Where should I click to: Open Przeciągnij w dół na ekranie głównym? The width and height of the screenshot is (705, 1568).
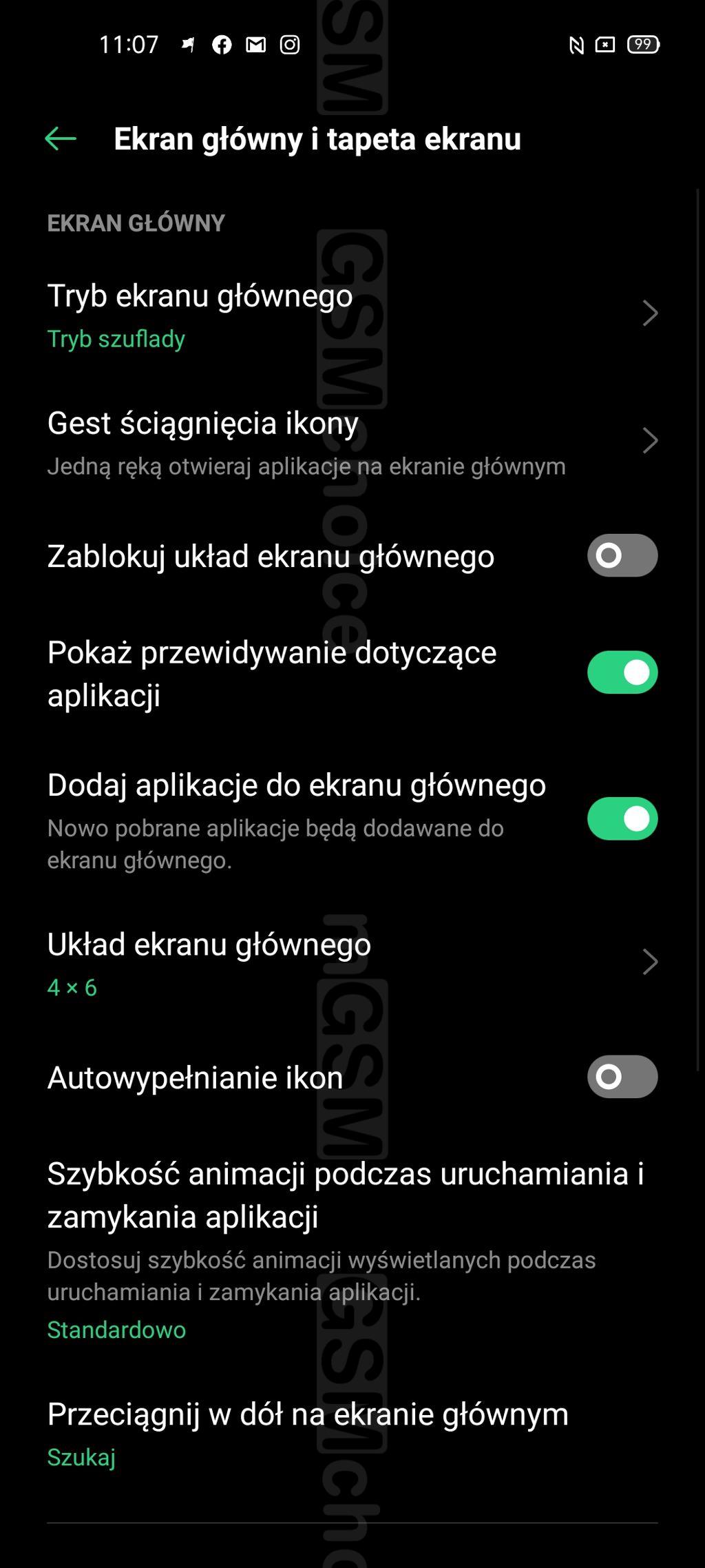pyautogui.click(x=352, y=1434)
